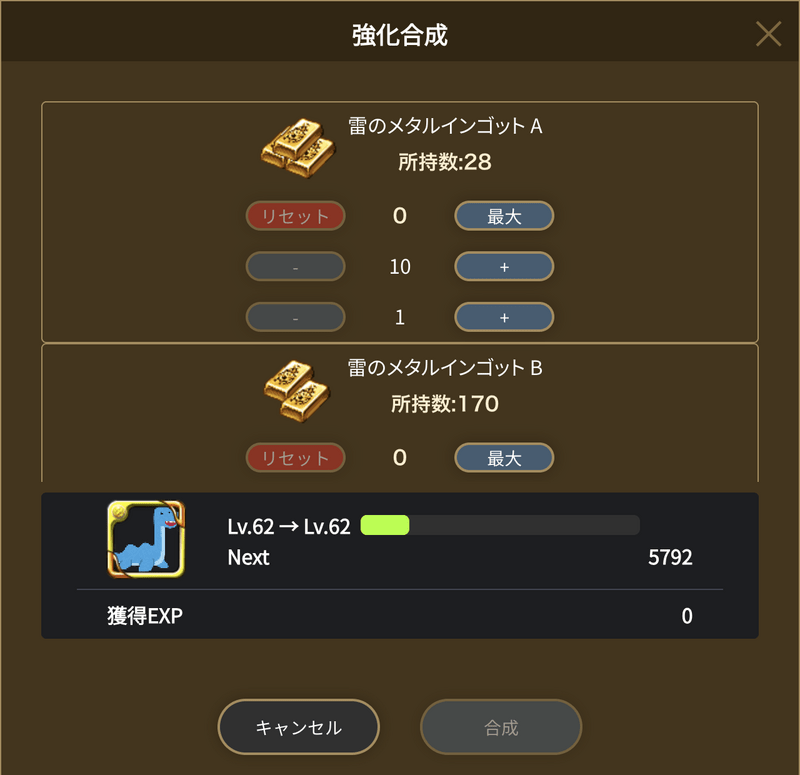Viewport: 800px width, 775px height.
Task: Reset 雷のメタルインゴット B quantity
Action: (x=295, y=458)
